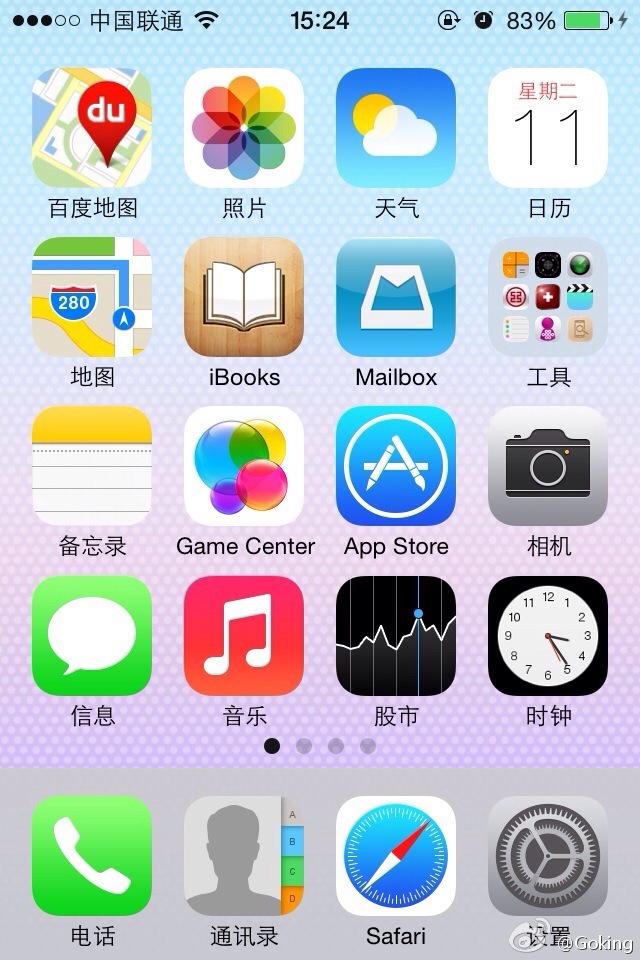This screenshot has width=640, height=960.
Task: Open the Mailbox app
Action: (396, 297)
